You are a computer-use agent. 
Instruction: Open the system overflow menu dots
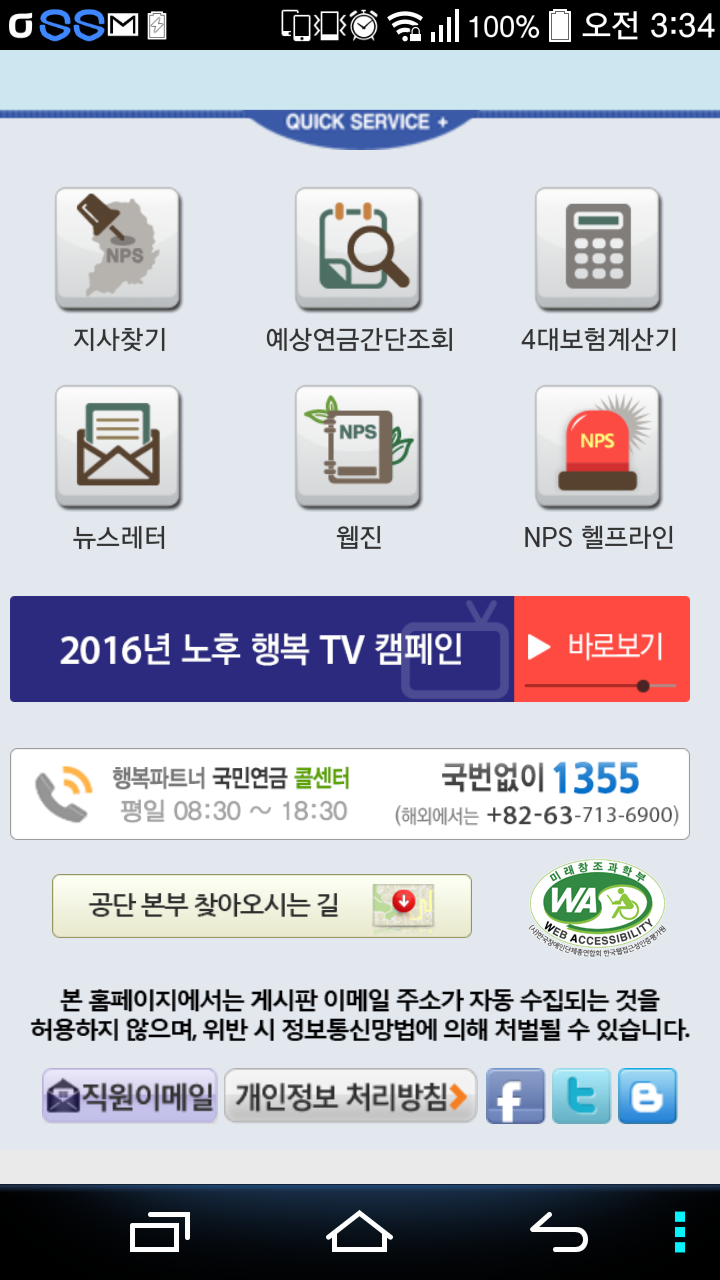coord(680,1232)
